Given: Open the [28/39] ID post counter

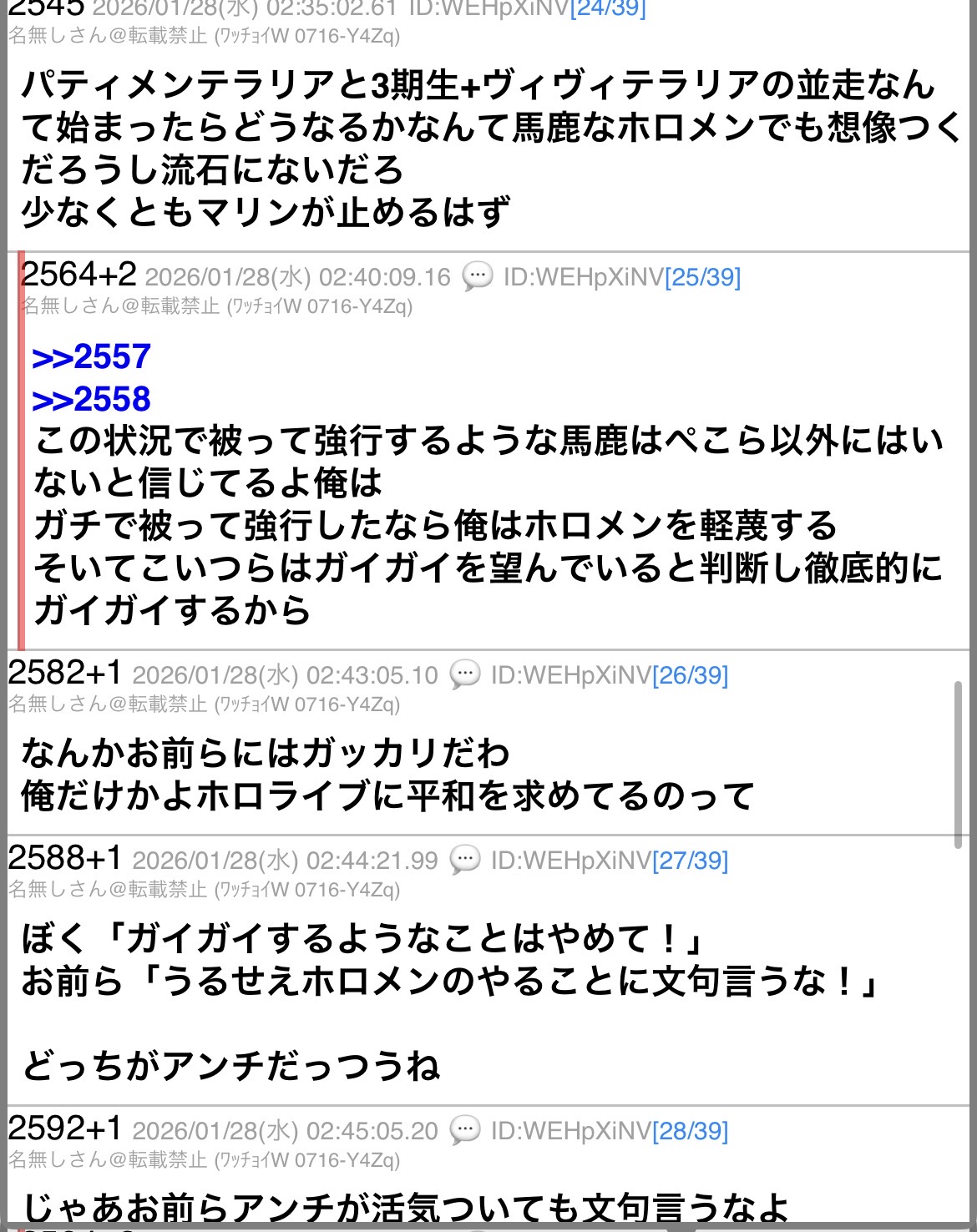Looking at the screenshot, I should 690,1132.
